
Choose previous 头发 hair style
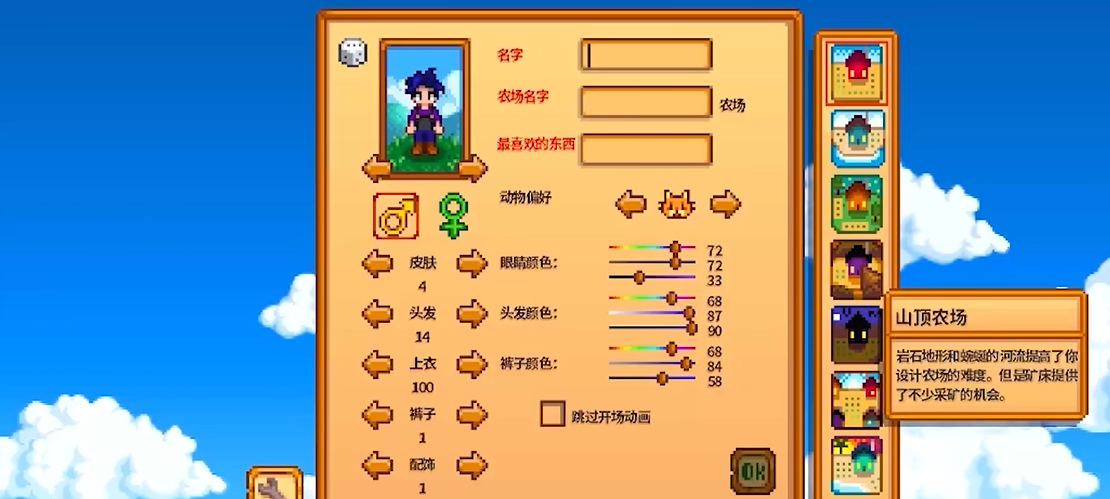click(377, 314)
